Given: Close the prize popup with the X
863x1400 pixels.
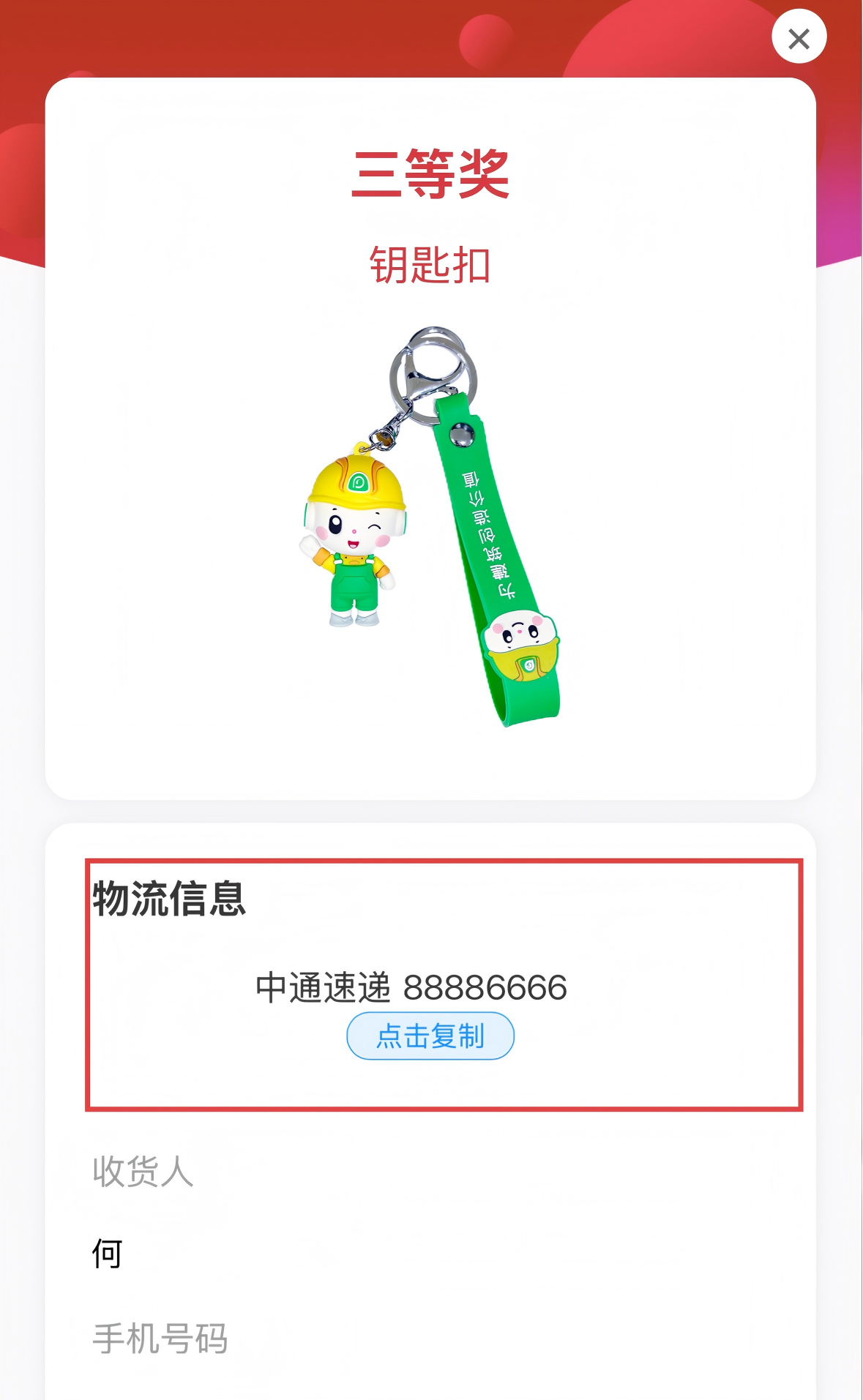Looking at the screenshot, I should pos(798,35).
